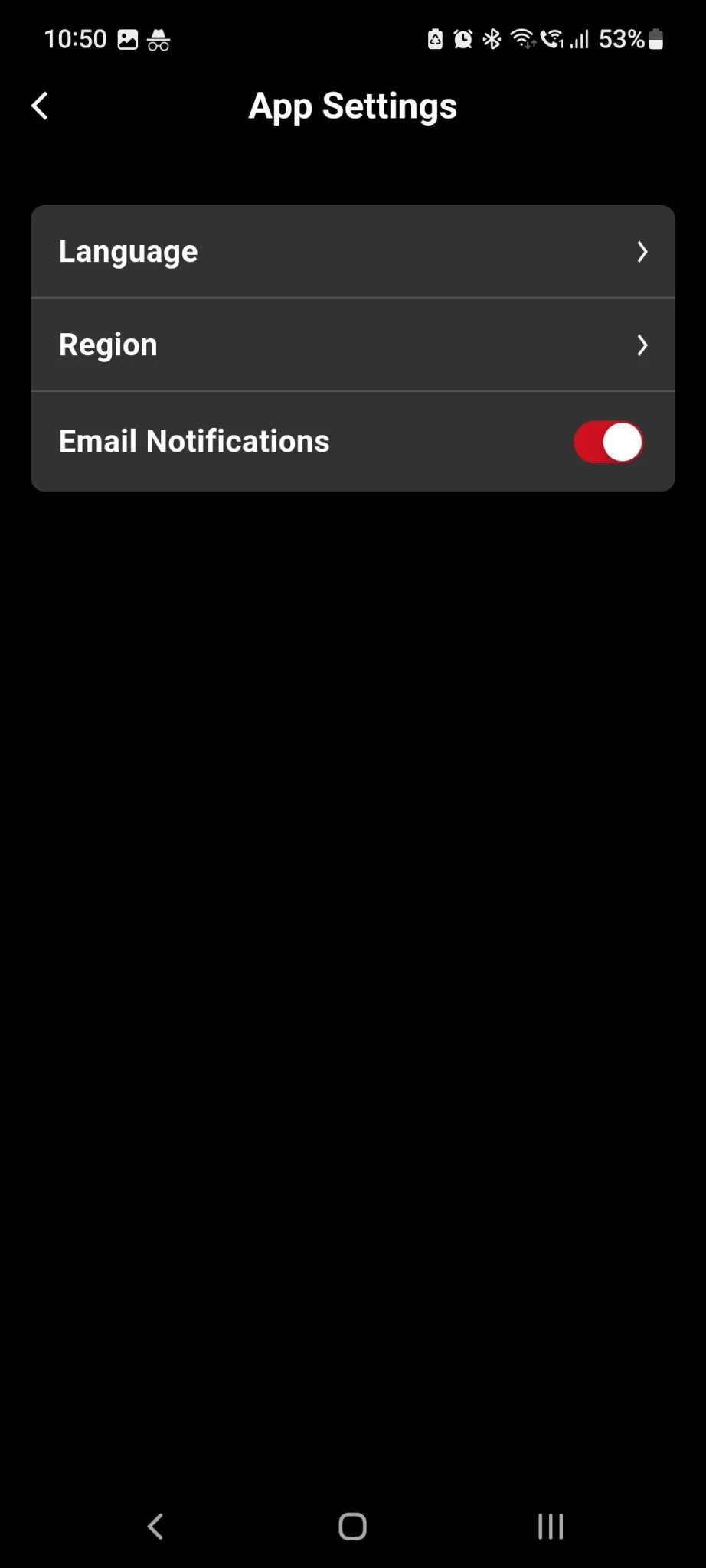
Task: Open the Language setting
Action: pos(352,252)
